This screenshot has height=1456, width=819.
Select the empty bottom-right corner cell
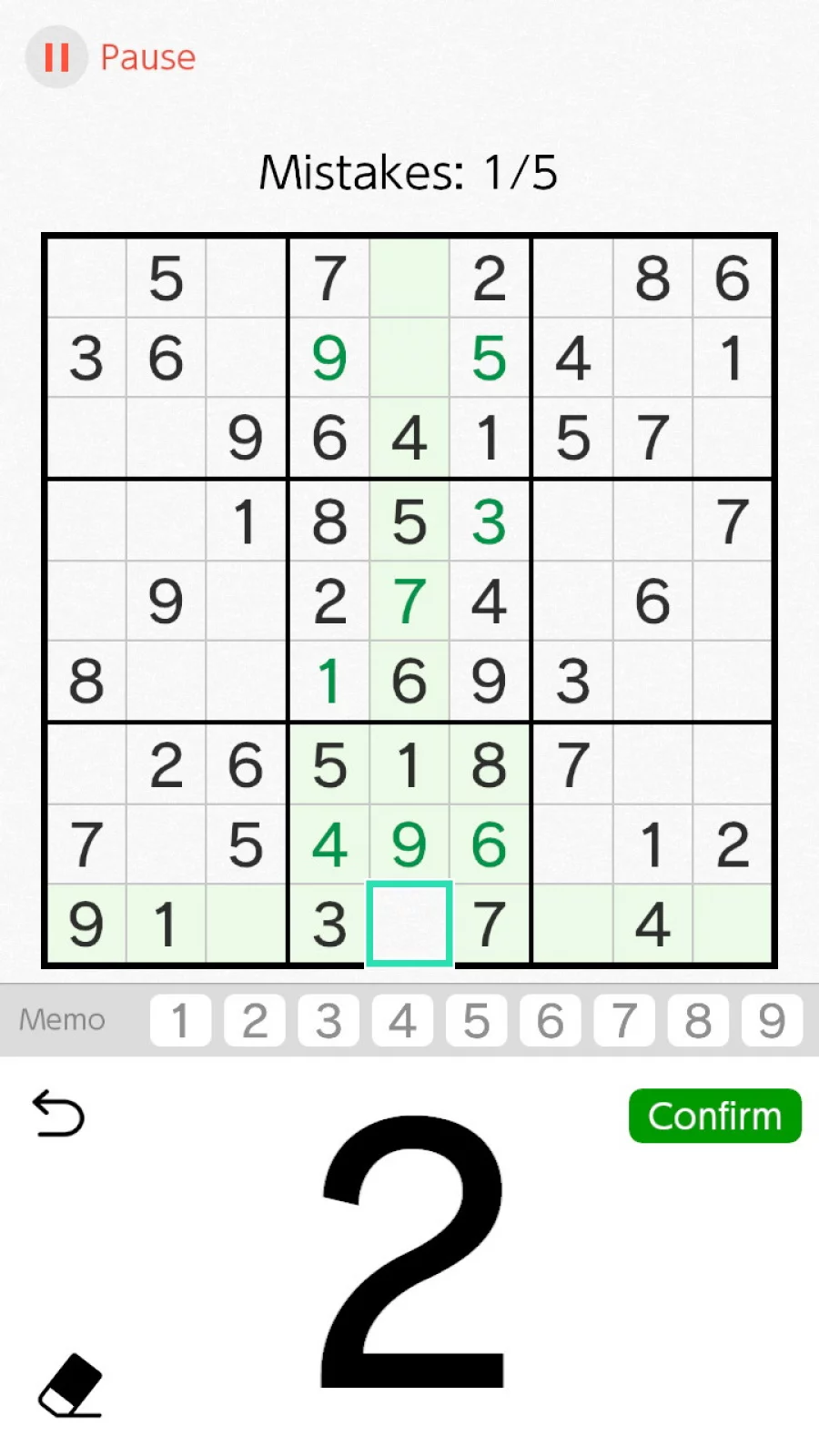(x=732, y=924)
